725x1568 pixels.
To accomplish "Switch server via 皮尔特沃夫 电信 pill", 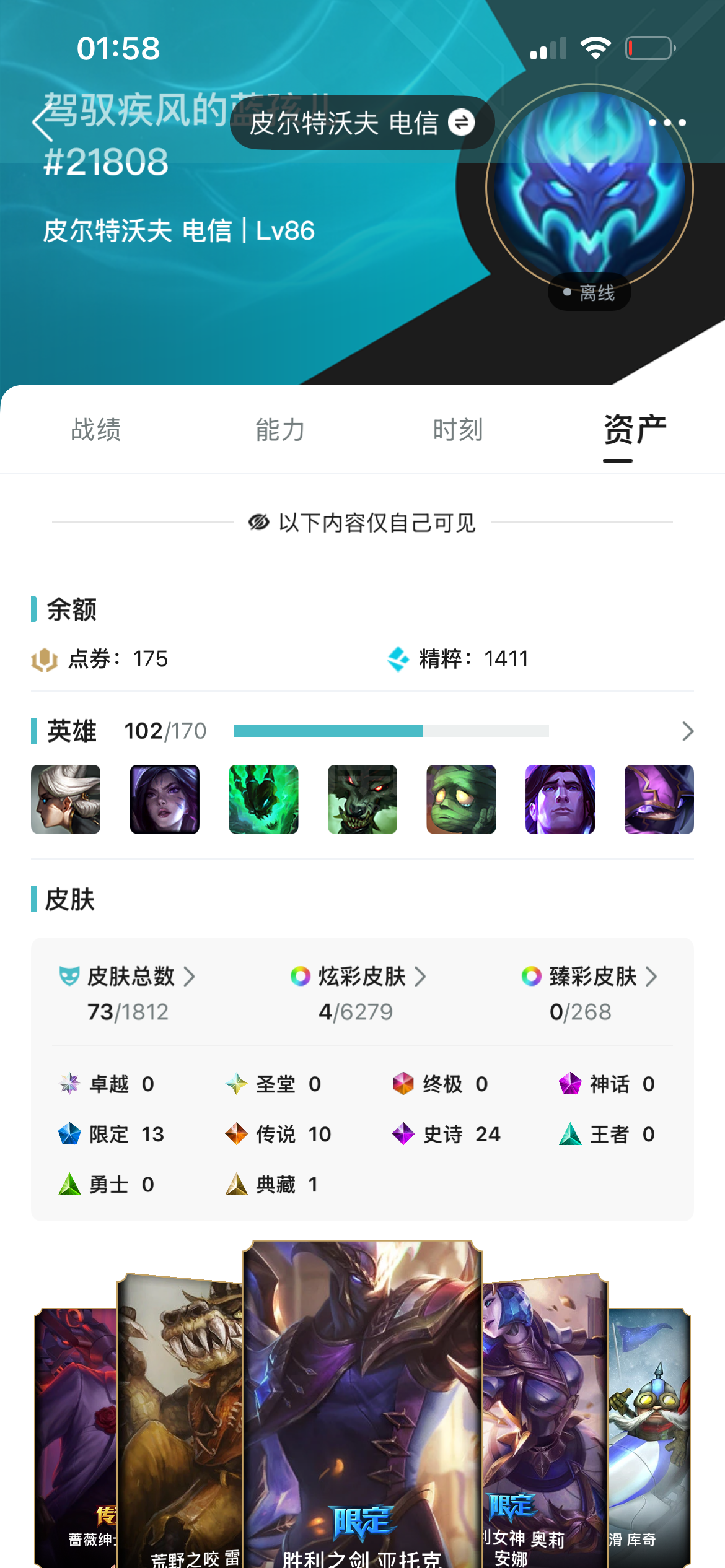I will (362, 123).
